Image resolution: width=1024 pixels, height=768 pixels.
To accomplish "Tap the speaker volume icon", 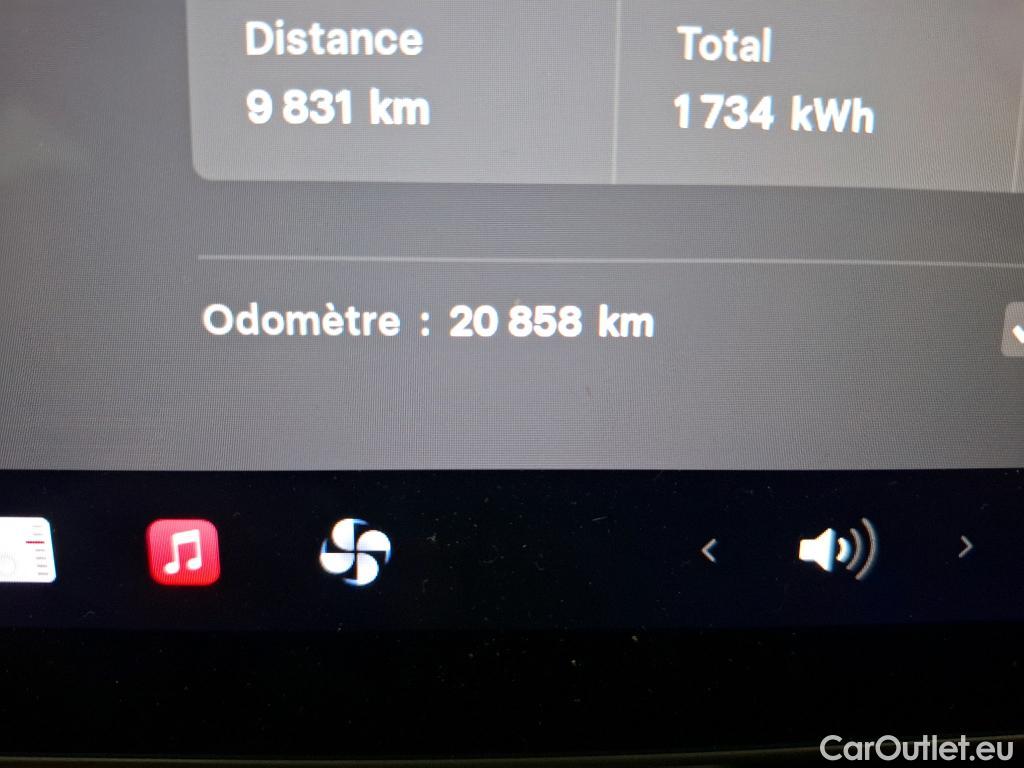I will pyautogui.click(x=836, y=548).
